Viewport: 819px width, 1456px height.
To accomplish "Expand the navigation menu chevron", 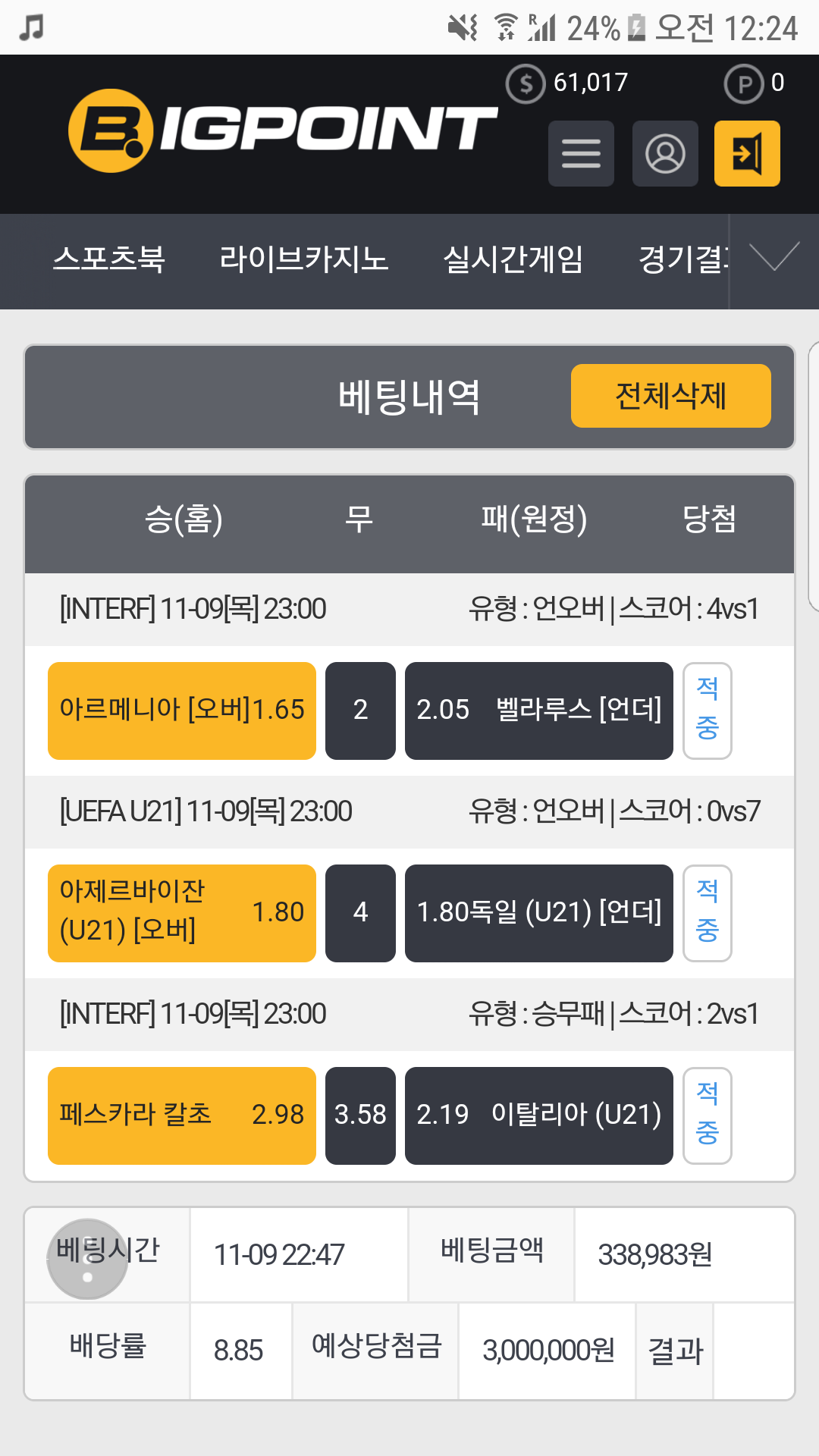I will pos(774,257).
